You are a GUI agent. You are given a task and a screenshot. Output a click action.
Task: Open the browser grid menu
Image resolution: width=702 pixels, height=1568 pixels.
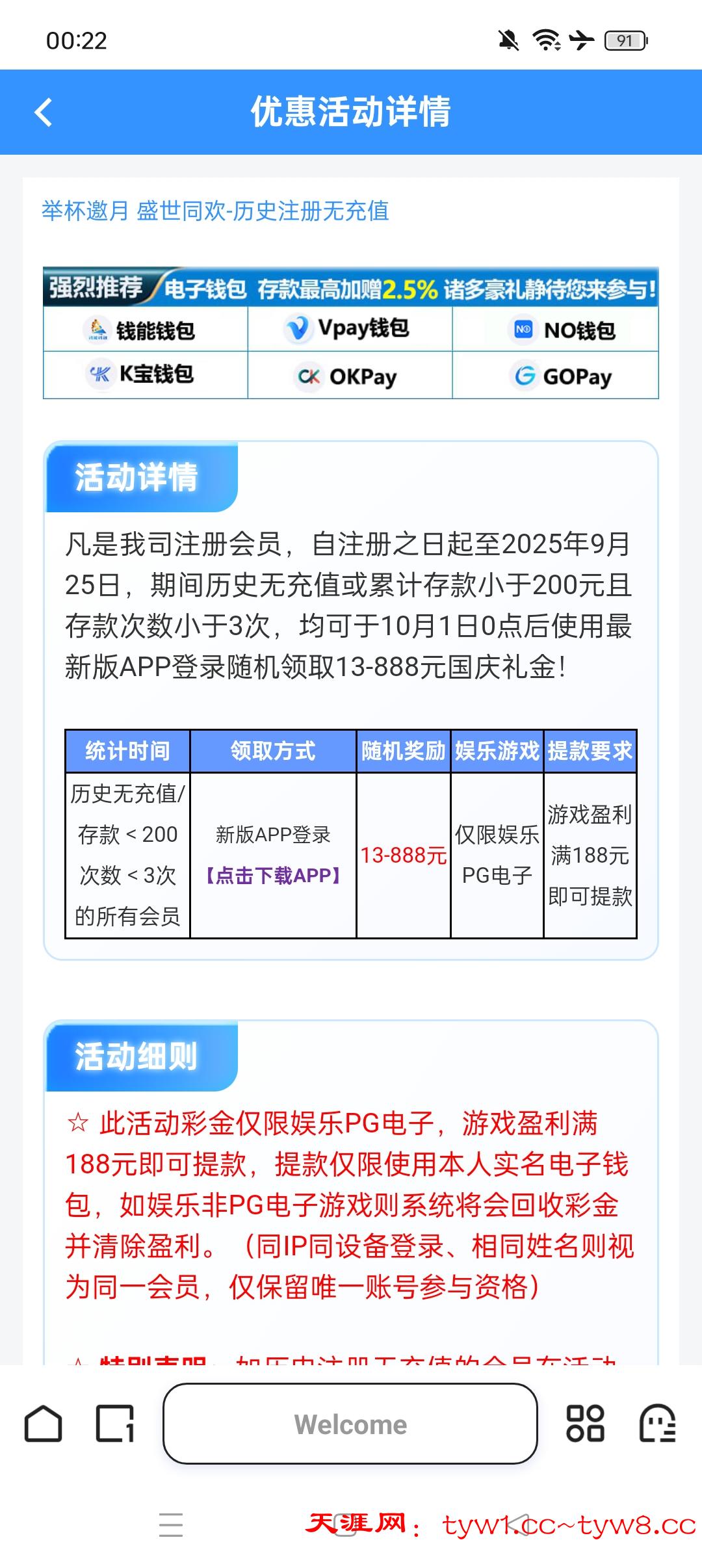[x=585, y=1424]
